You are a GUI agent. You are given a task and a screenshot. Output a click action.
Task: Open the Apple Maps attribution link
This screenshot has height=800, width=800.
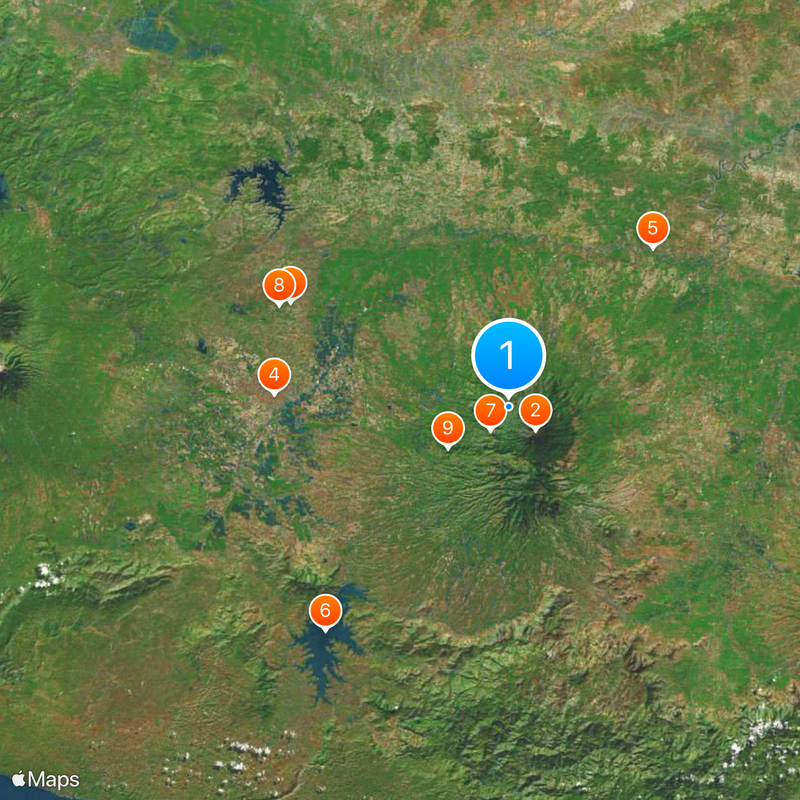[46, 779]
